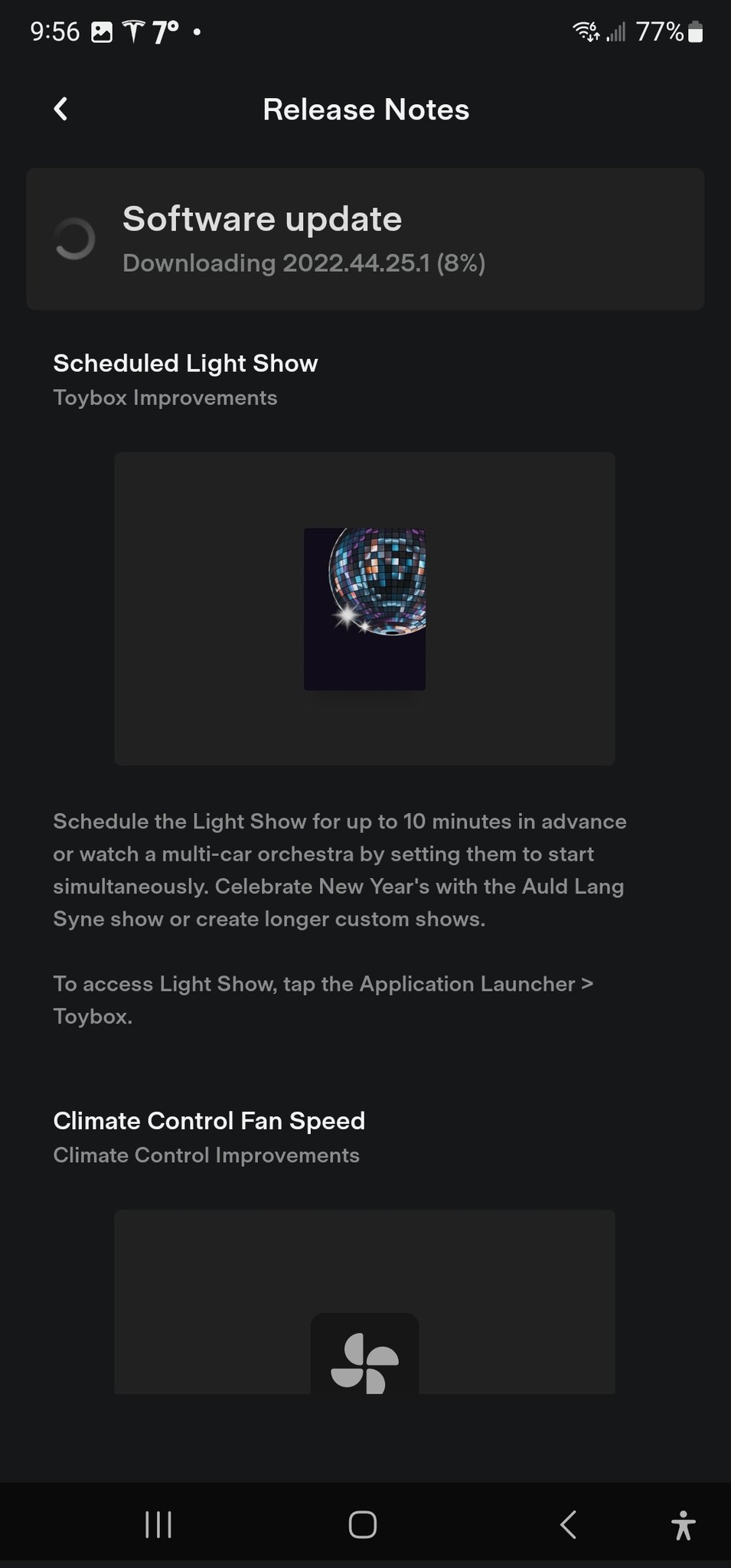731x1568 pixels.
Task: Tap the Scheduled Light Show disco ball image
Action: (364, 609)
